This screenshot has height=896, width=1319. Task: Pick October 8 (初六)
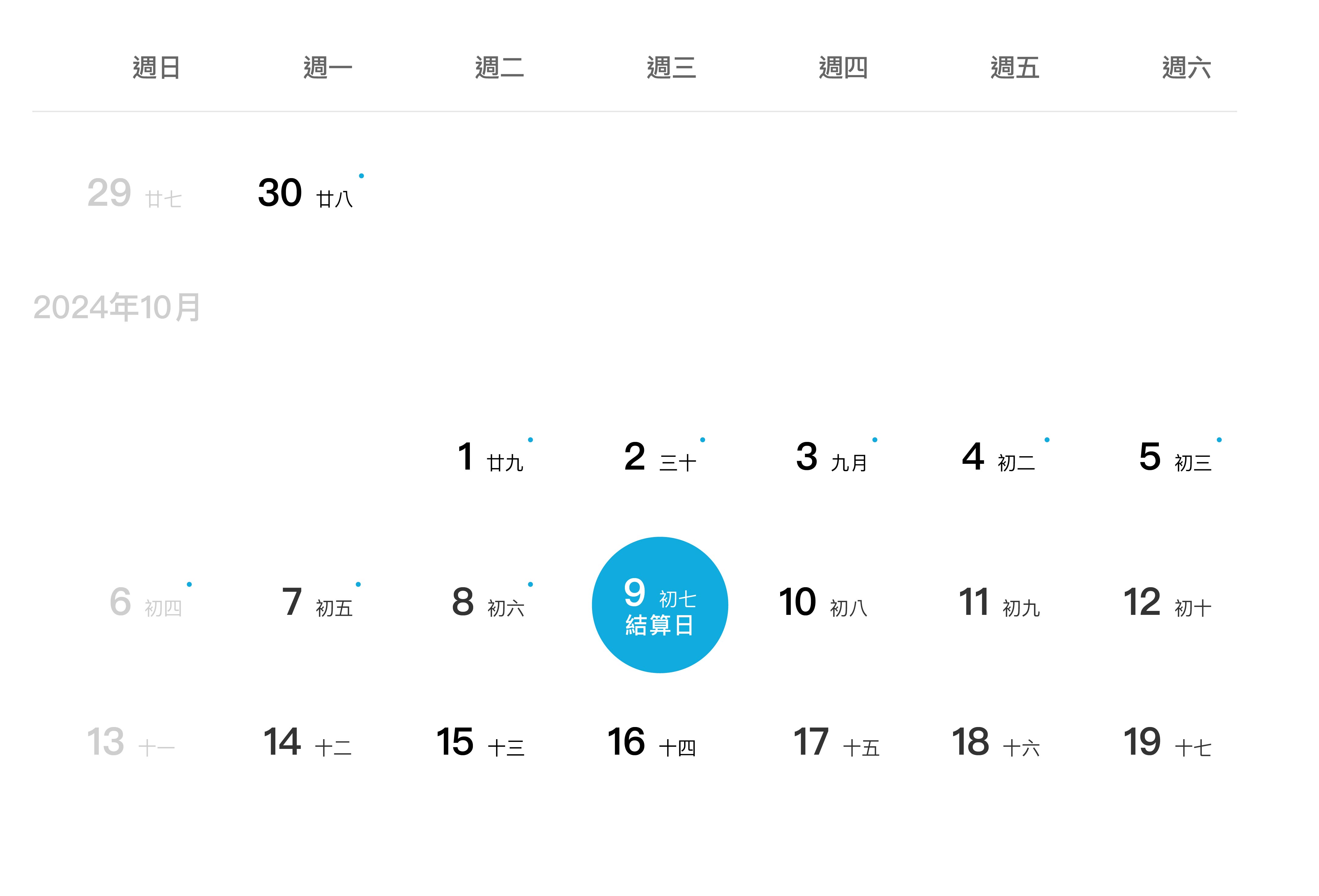pyautogui.click(x=488, y=603)
